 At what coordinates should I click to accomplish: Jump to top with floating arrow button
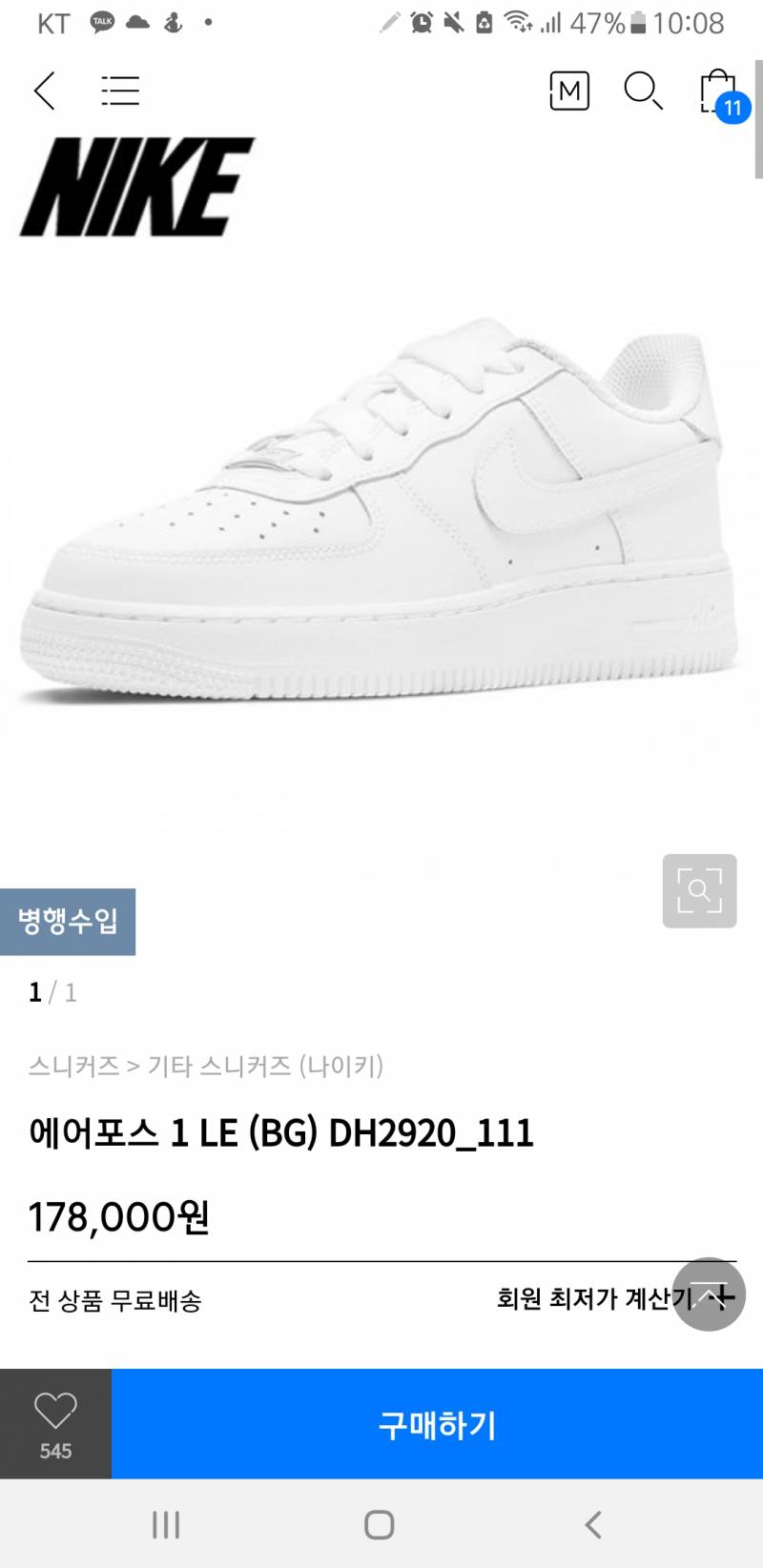pyautogui.click(x=709, y=1294)
